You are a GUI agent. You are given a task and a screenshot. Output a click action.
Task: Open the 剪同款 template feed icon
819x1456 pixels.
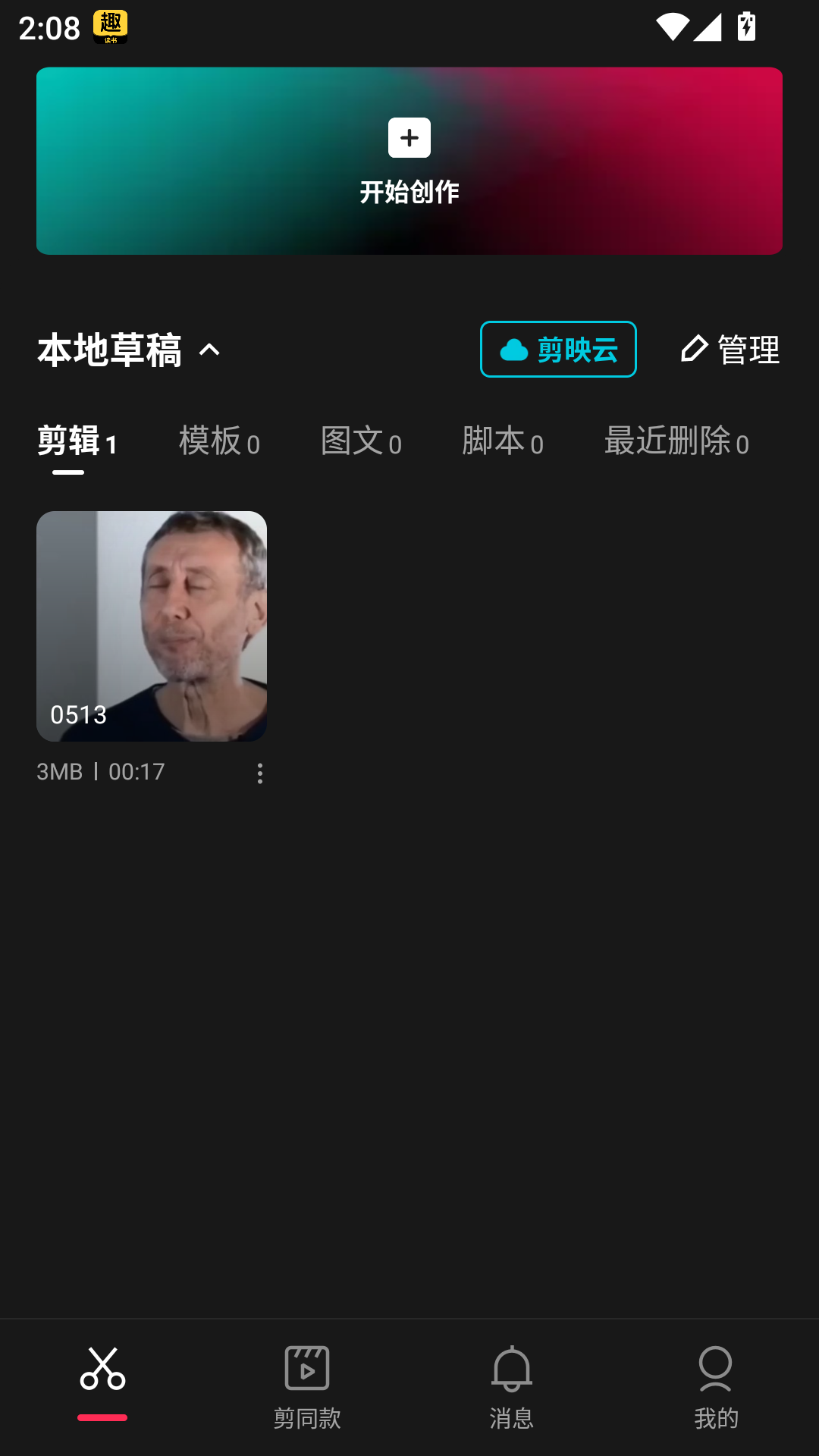pos(307,1369)
